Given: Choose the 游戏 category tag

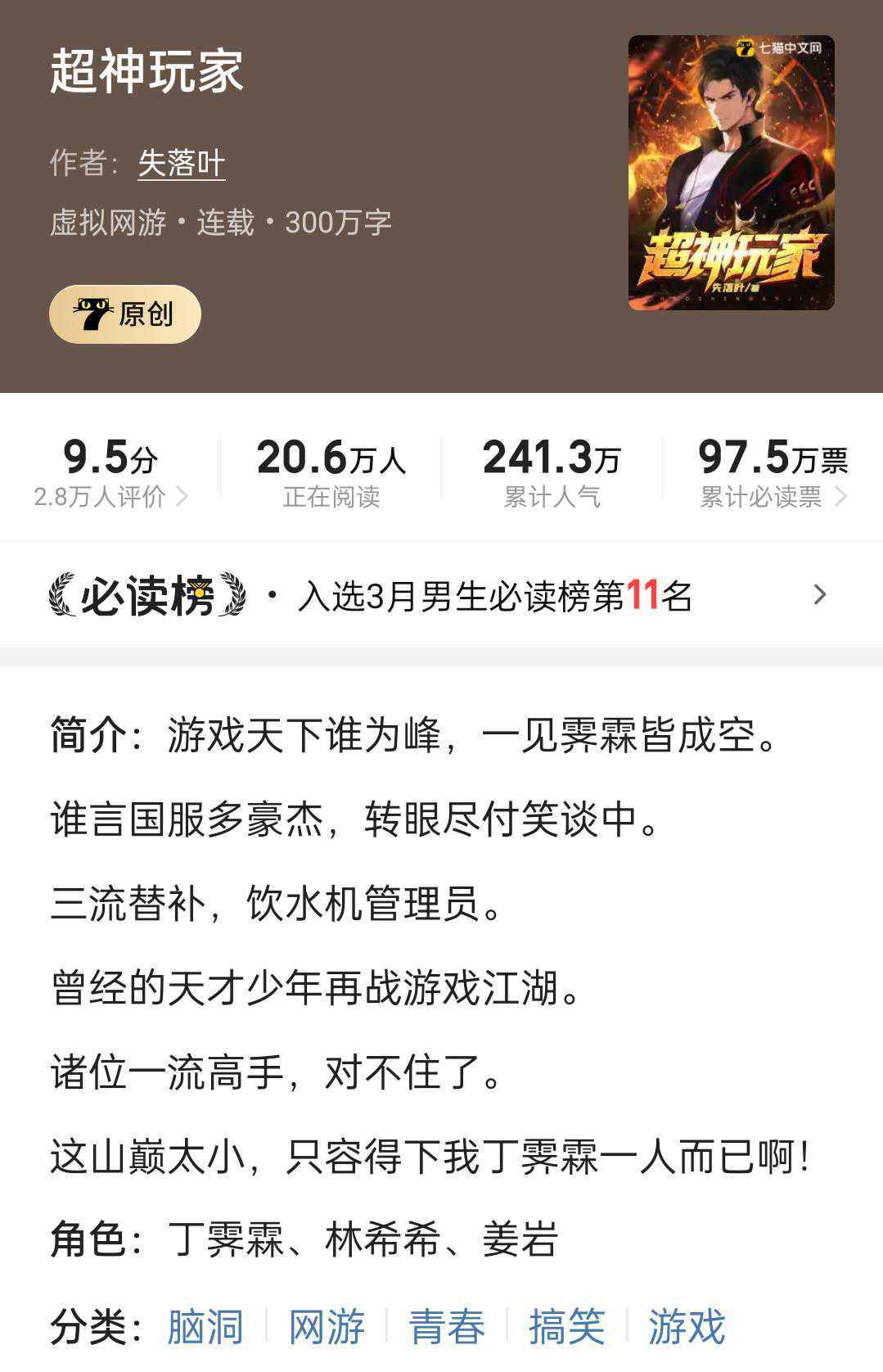Looking at the screenshot, I should pos(687,1326).
